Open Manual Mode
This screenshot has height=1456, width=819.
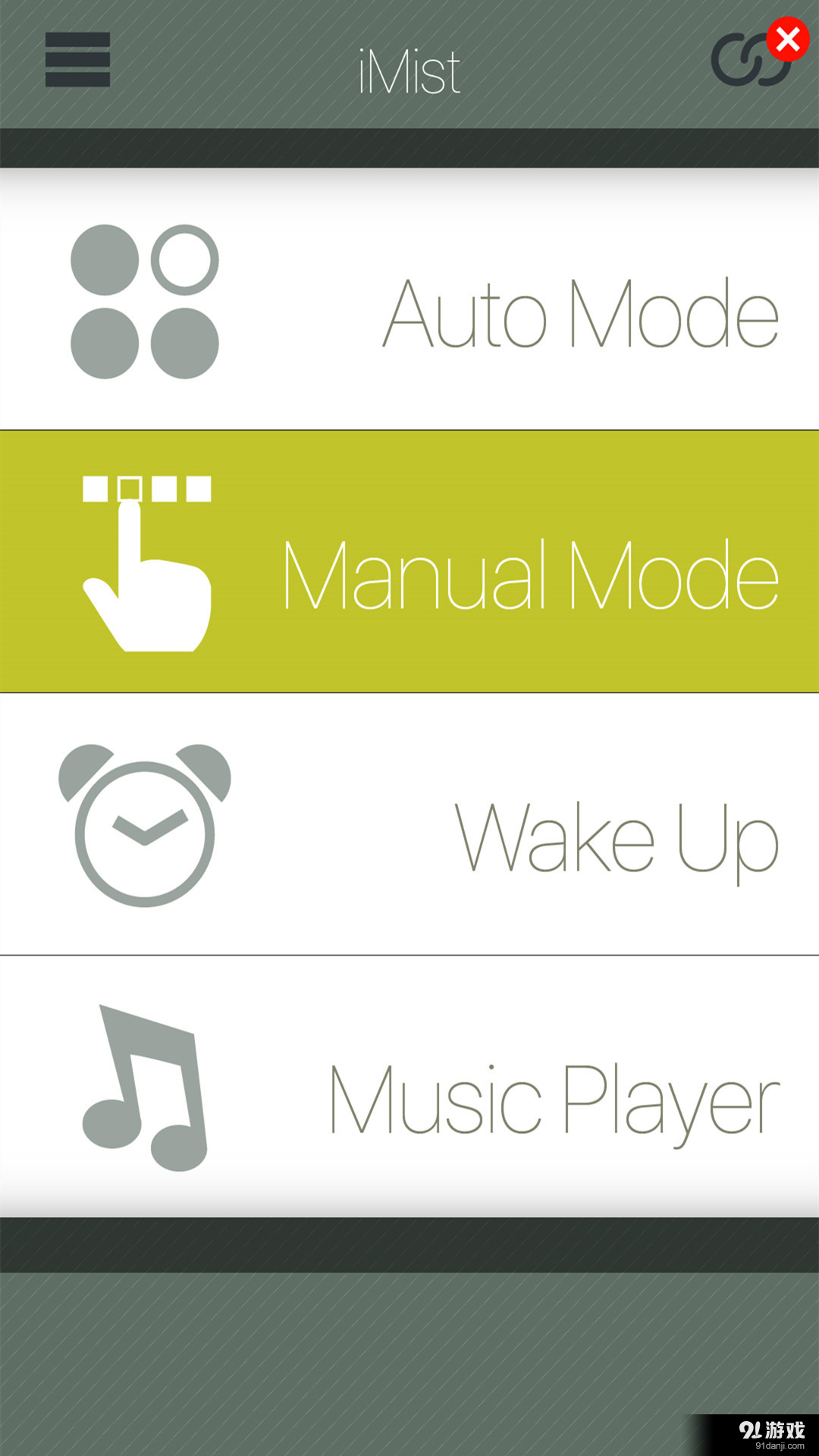[409, 562]
